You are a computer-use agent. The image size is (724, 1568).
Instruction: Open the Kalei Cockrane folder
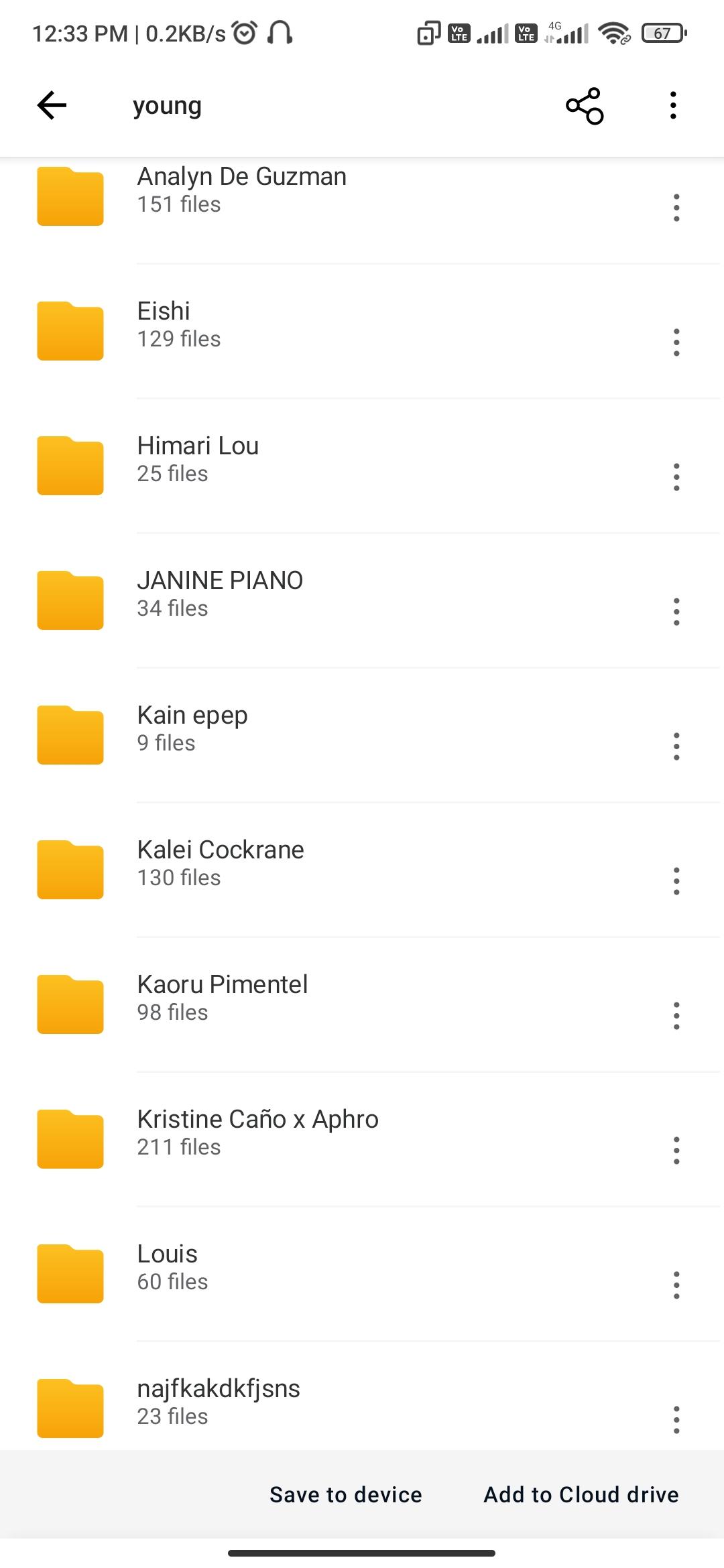point(221,864)
